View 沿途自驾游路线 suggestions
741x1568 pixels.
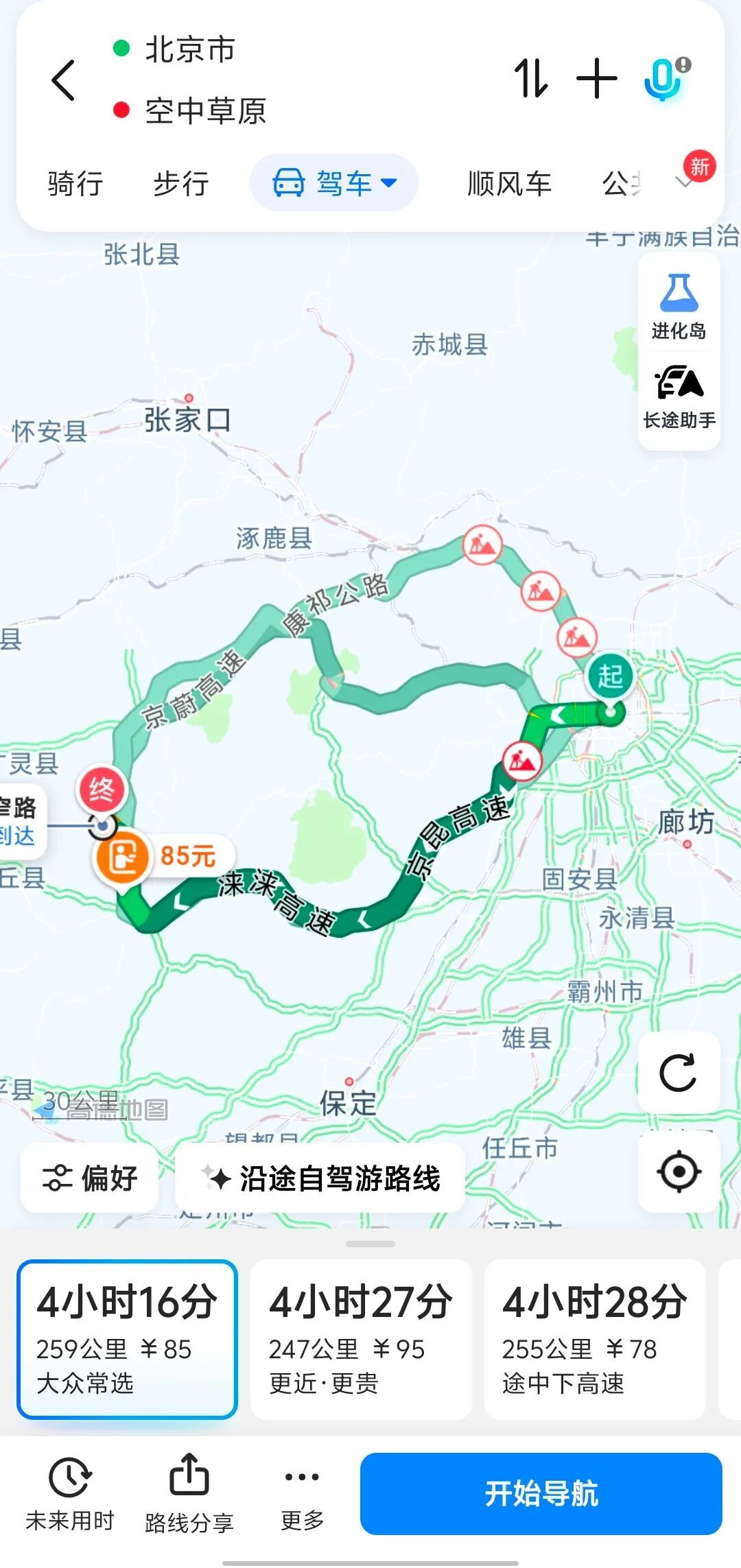[x=320, y=1178]
